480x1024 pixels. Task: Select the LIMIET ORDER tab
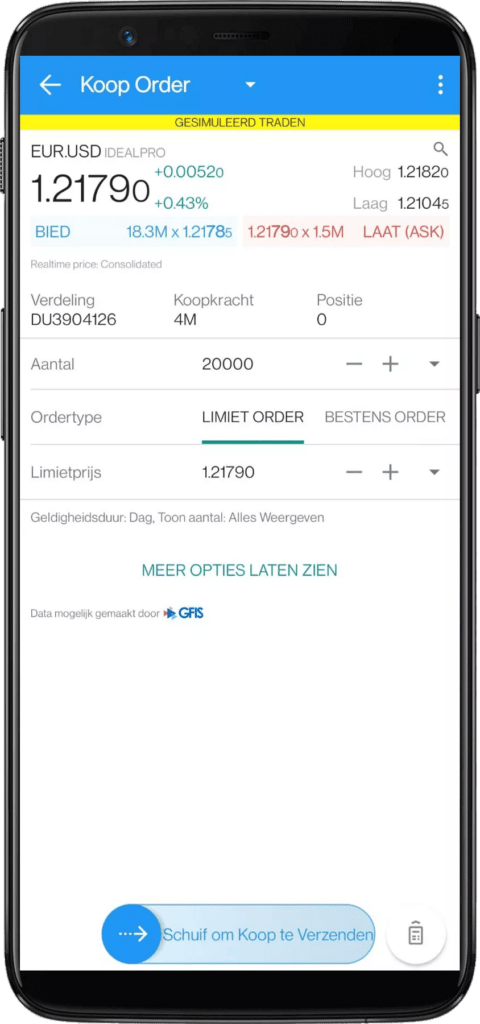[x=253, y=417]
